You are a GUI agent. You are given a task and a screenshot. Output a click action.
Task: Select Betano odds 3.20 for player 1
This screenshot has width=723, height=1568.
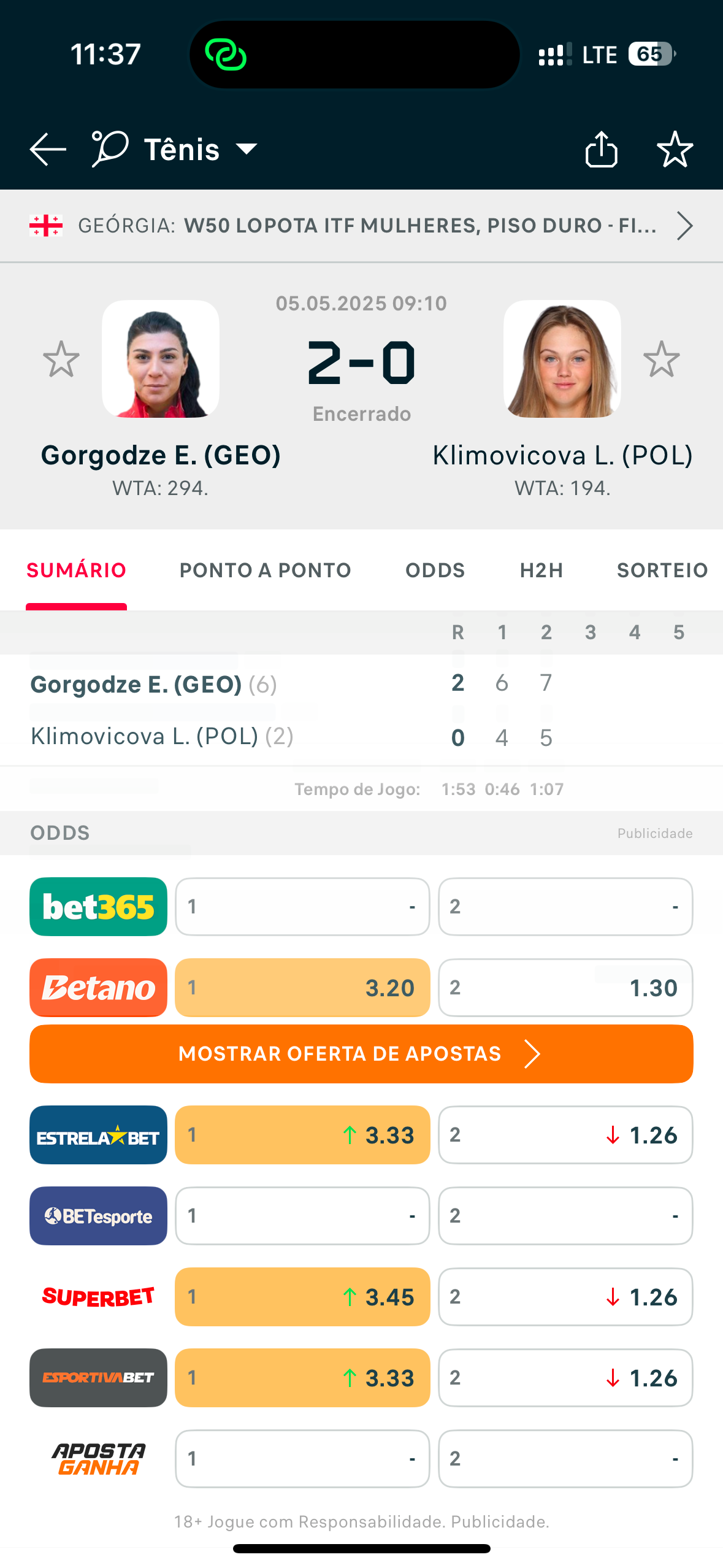(x=302, y=988)
